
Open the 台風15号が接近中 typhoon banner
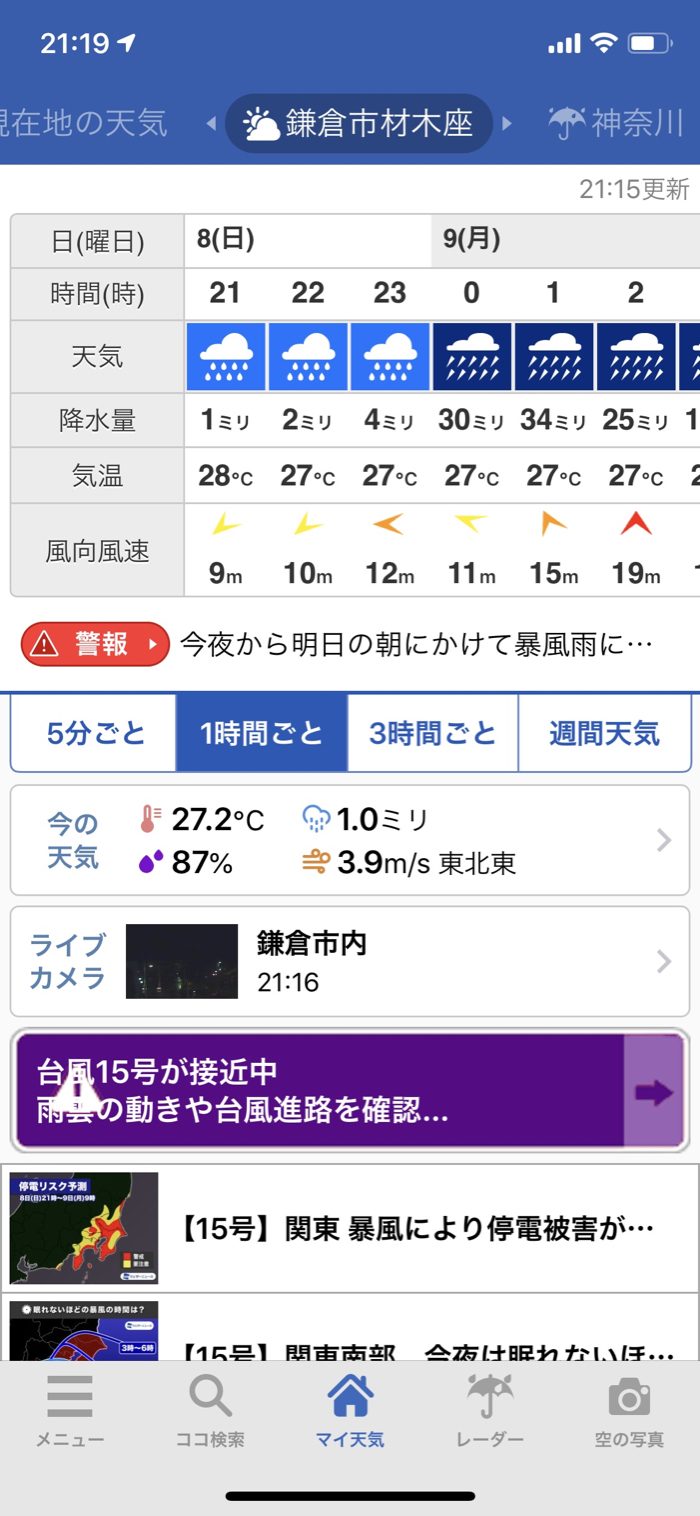(x=350, y=1091)
